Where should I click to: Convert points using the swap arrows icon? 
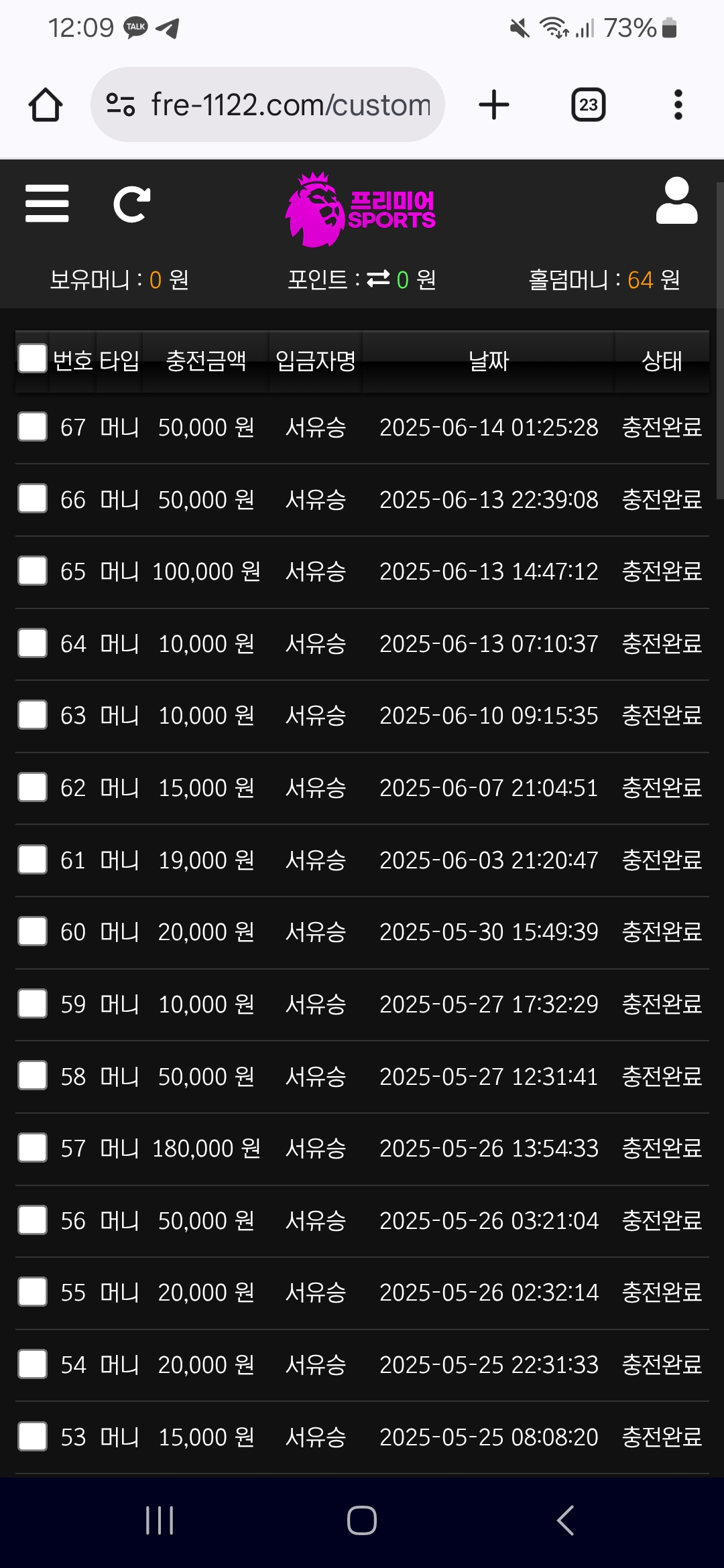coord(378,279)
